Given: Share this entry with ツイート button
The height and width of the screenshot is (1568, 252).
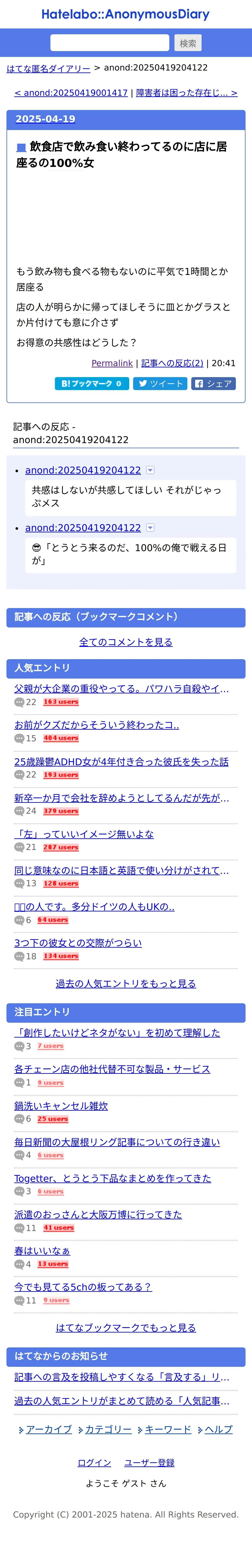Looking at the screenshot, I should pyautogui.click(x=160, y=383).
